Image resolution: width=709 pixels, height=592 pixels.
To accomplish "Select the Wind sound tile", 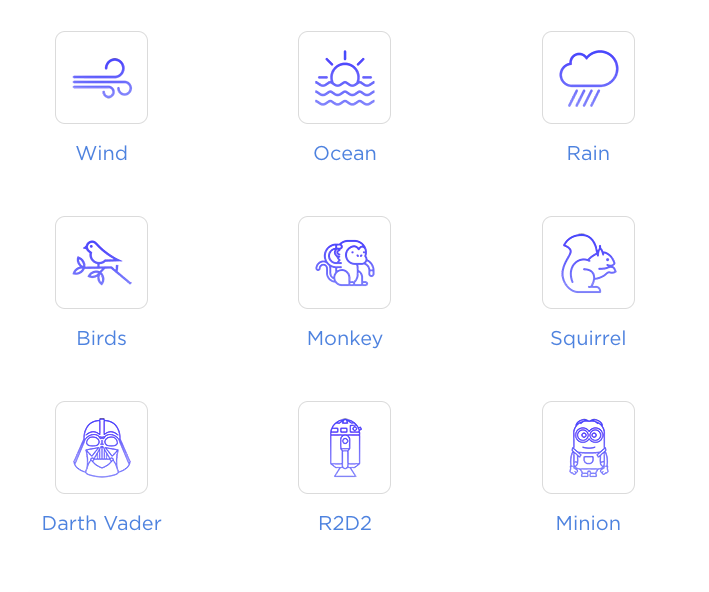I will [101, 78].
